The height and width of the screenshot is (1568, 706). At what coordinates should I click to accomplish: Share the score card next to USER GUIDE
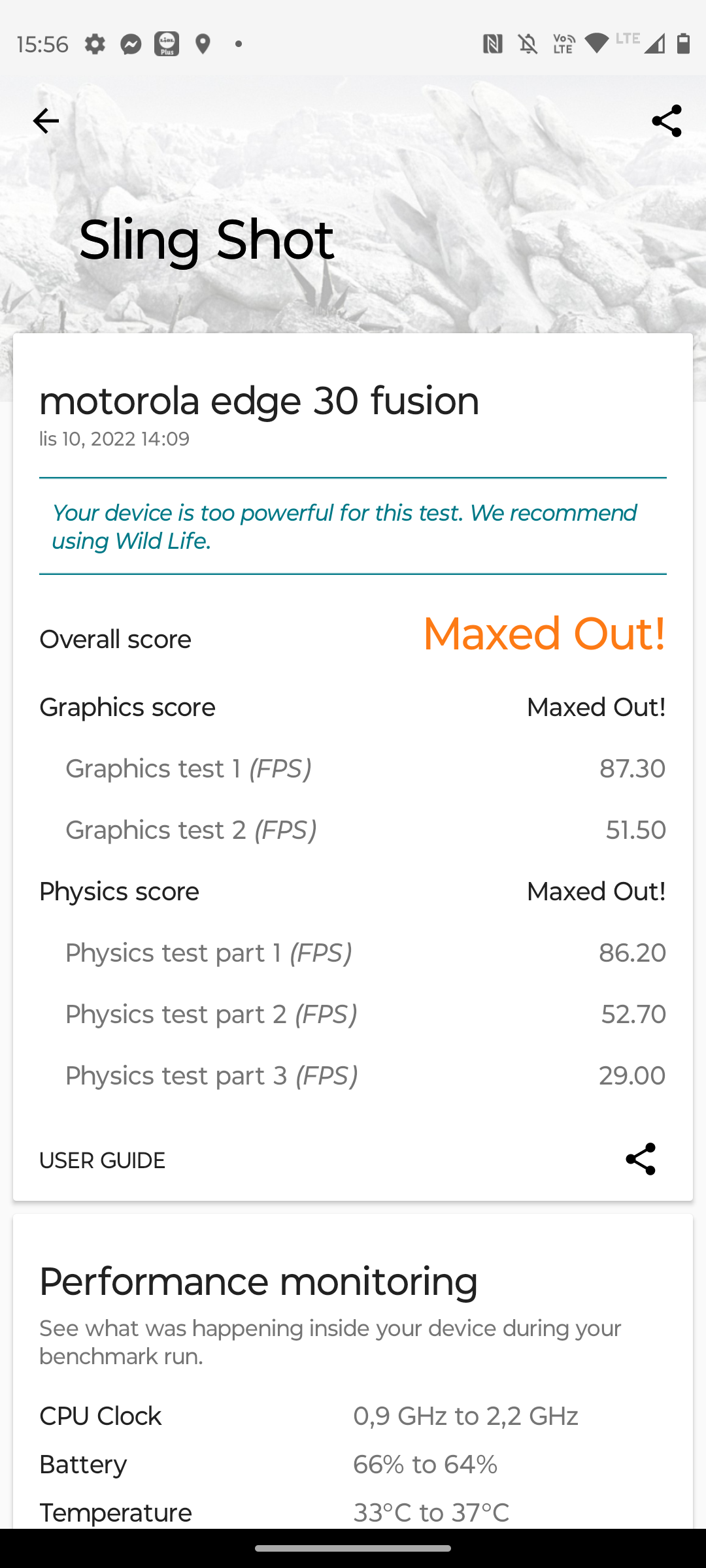coord(640,1159)
